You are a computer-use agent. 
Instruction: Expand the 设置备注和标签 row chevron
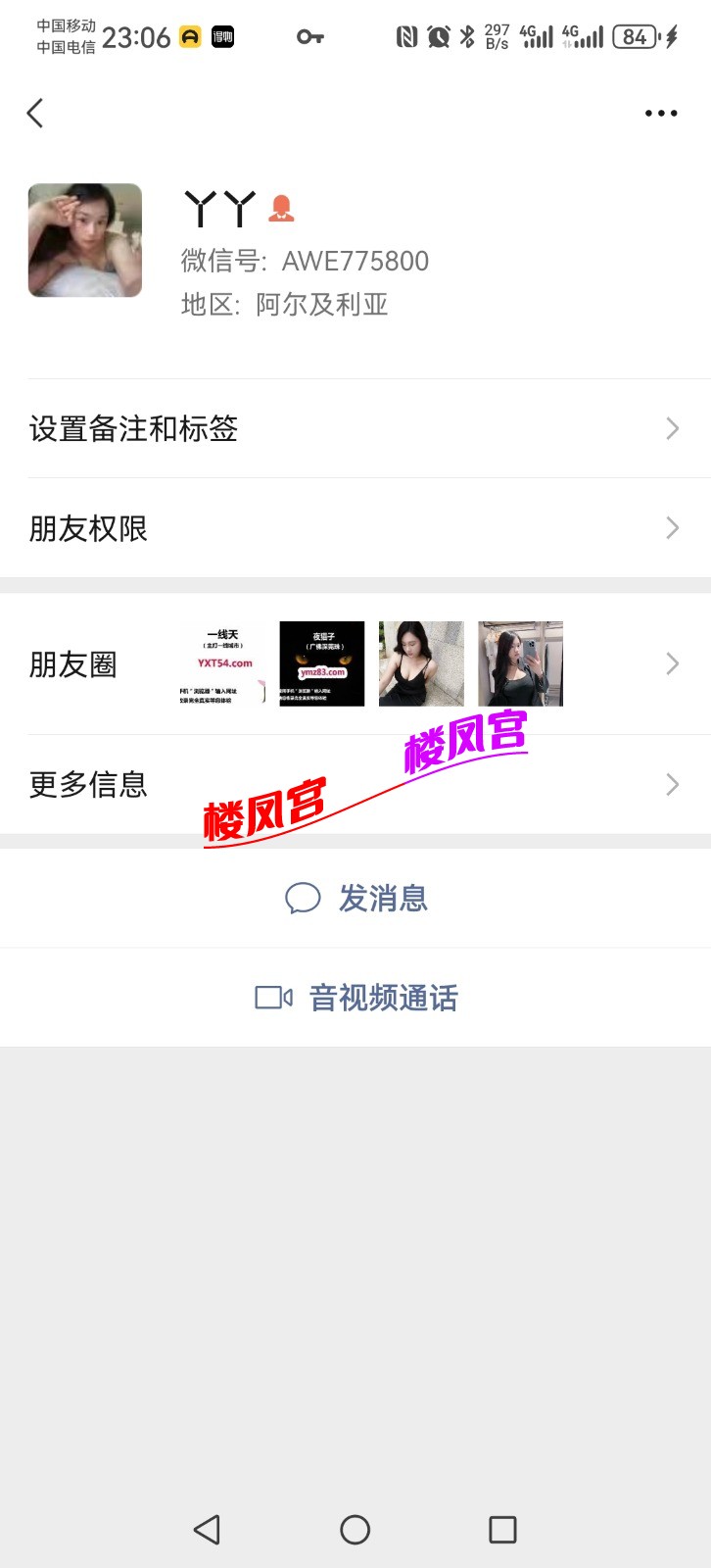[x=672, y=428]
